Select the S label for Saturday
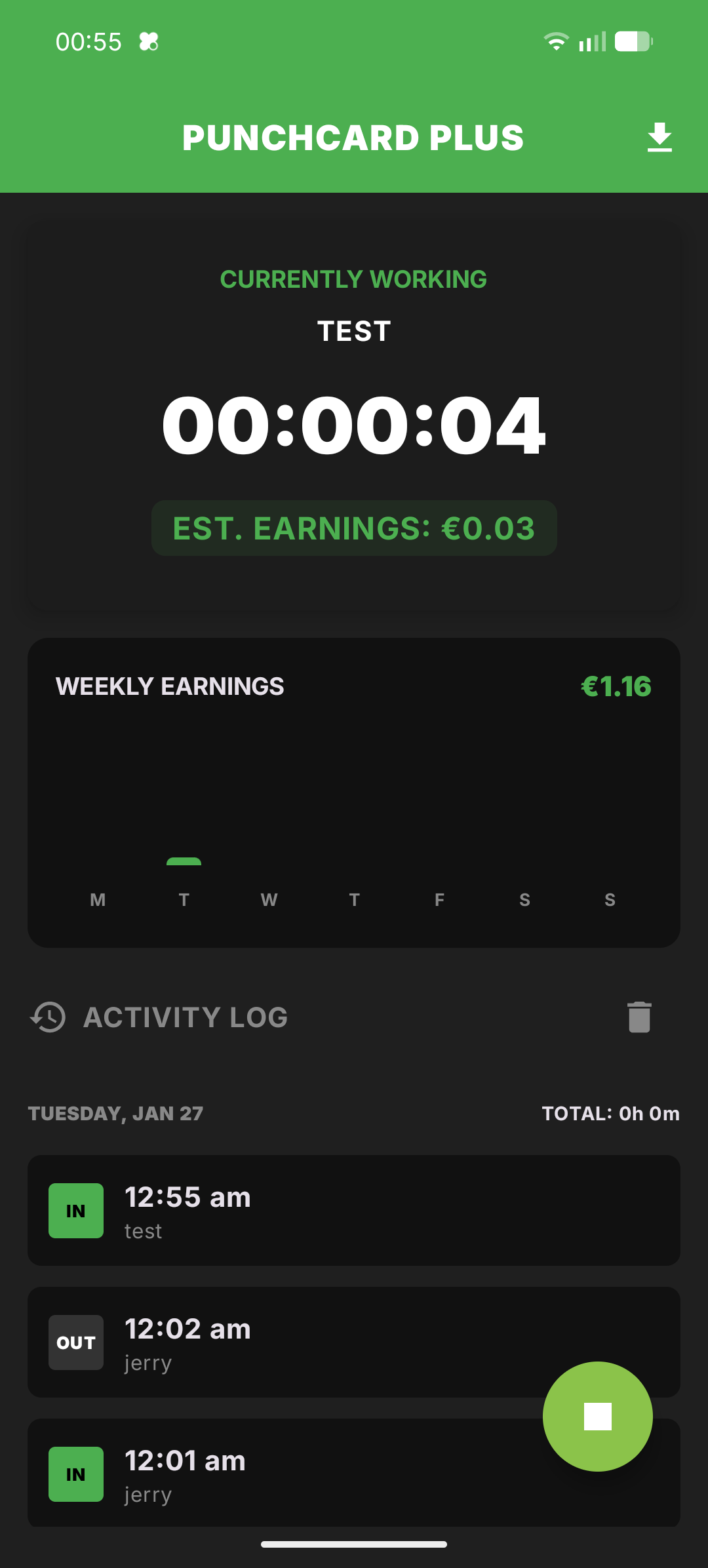This screenshot has height=1568, width=708. click(x=524, y=899)
